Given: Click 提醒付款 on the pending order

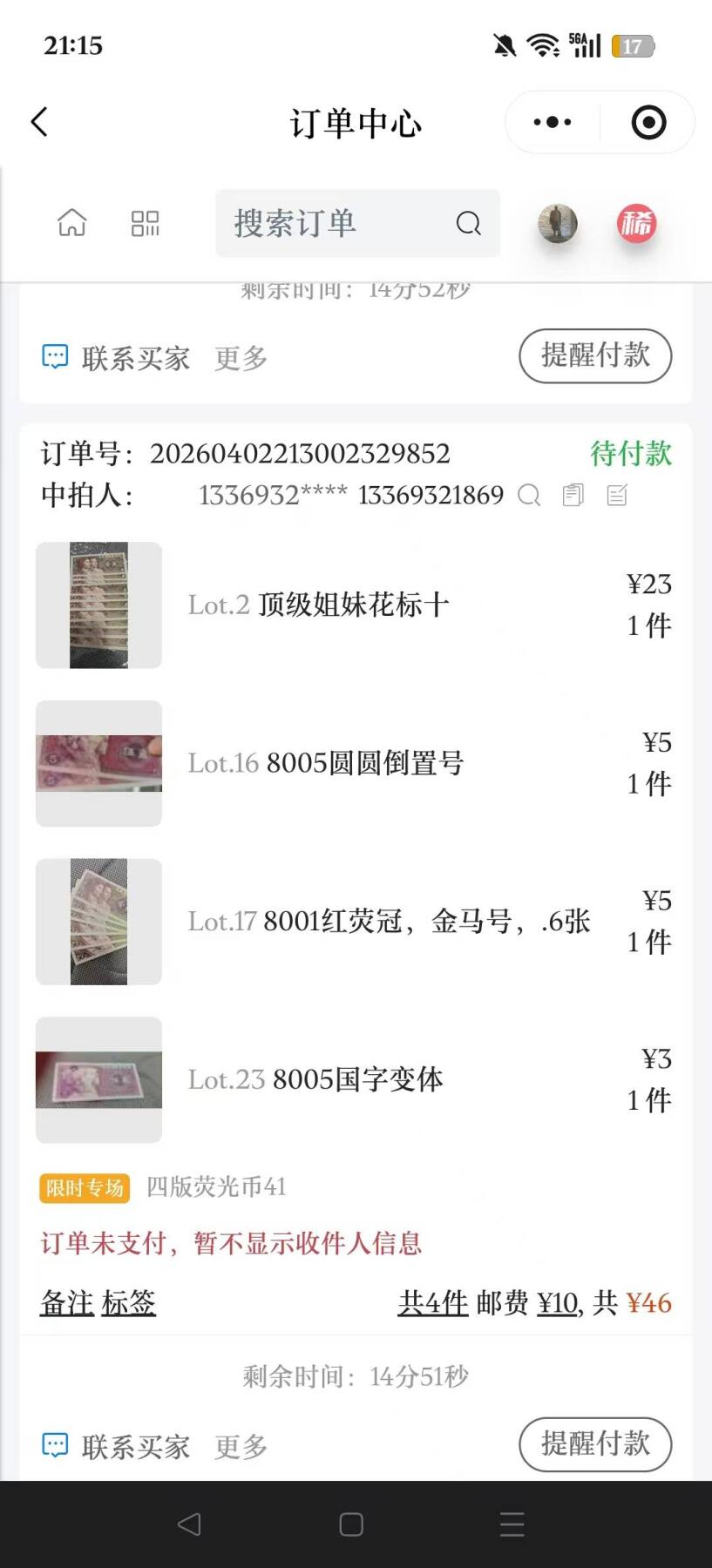Looking at the screenshot, I should 595,1444.
